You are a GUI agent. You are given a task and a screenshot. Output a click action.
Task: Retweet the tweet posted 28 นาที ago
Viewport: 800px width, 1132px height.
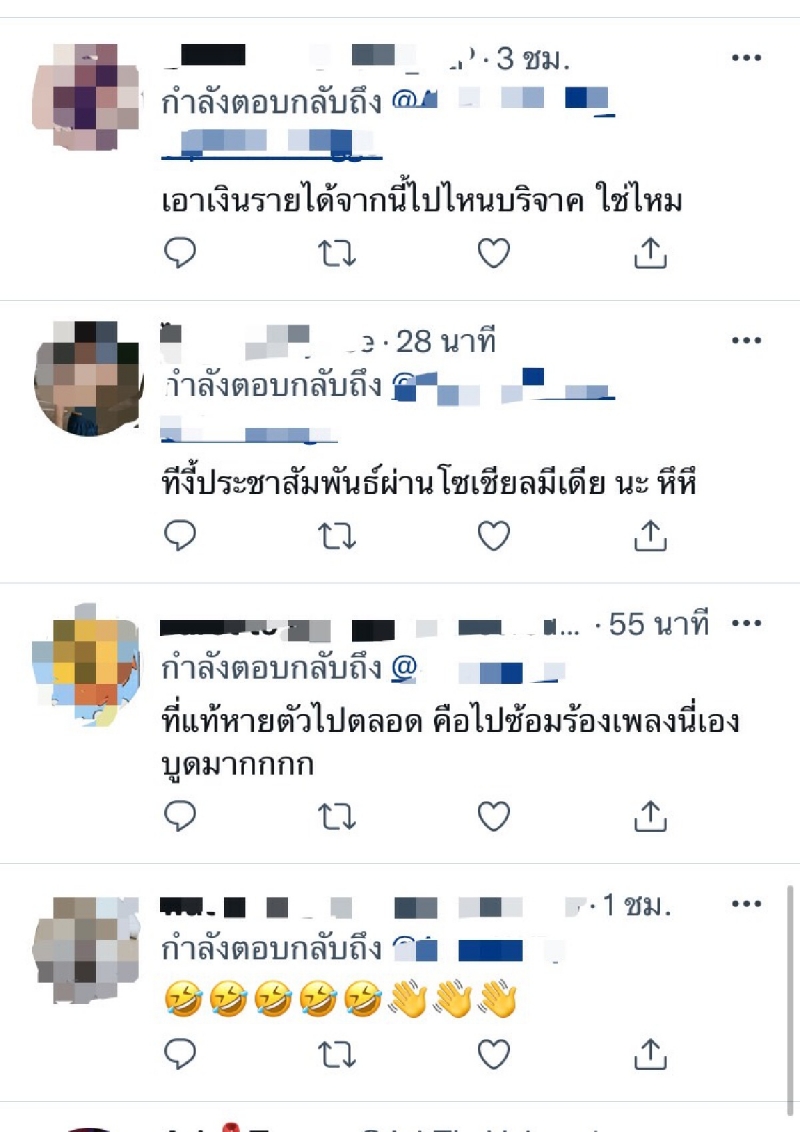(337, 537)
